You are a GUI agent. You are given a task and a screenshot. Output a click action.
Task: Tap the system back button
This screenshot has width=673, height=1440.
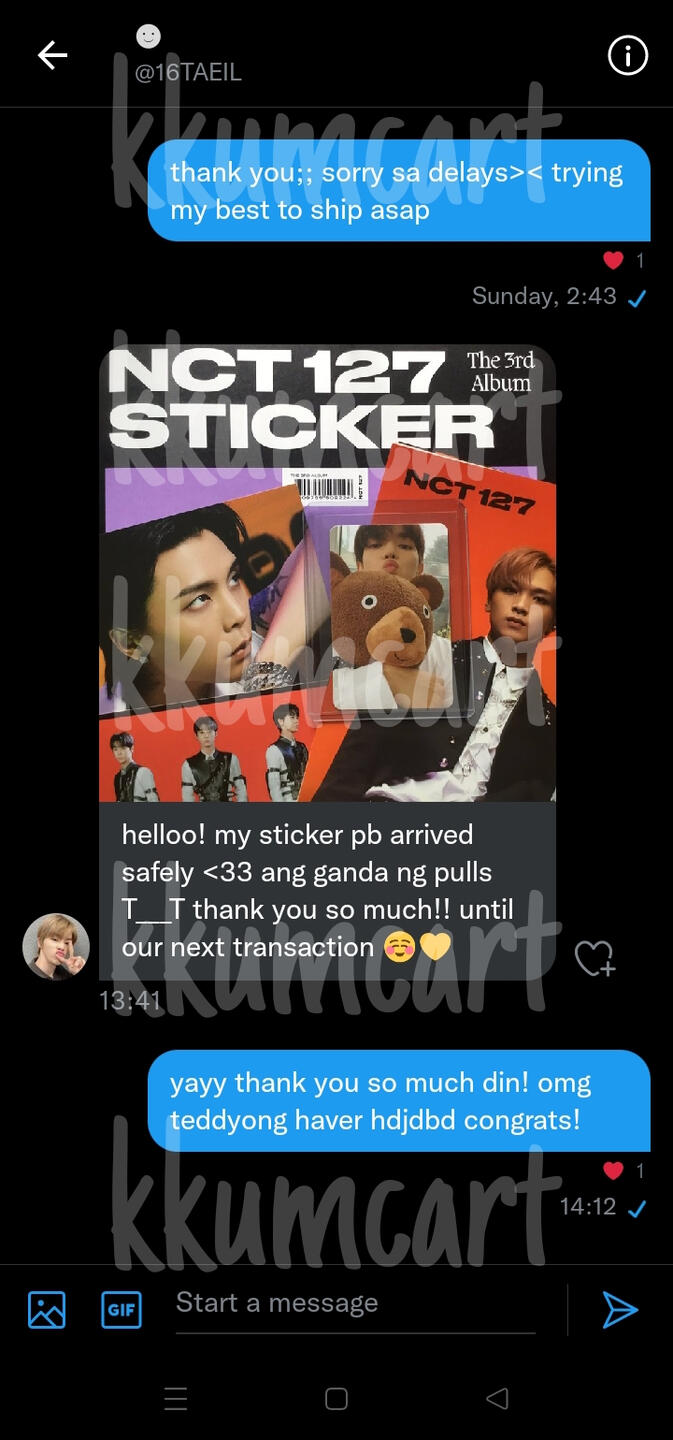pyautogui.click(x=497, y=1399)
